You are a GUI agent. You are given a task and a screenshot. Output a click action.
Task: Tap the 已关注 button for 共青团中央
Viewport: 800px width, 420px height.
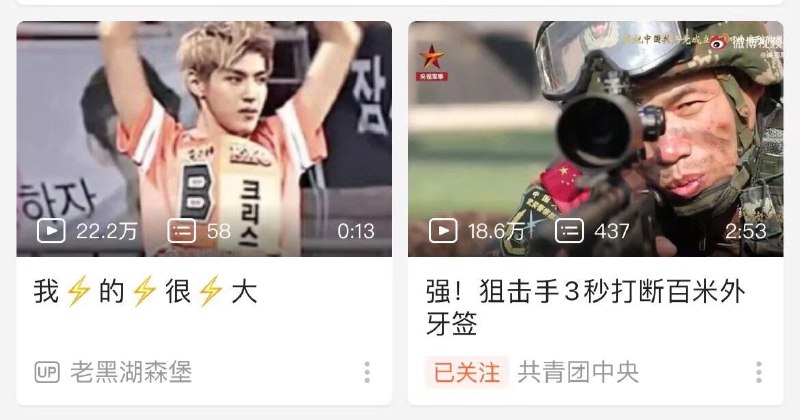(x=466, y=373)
